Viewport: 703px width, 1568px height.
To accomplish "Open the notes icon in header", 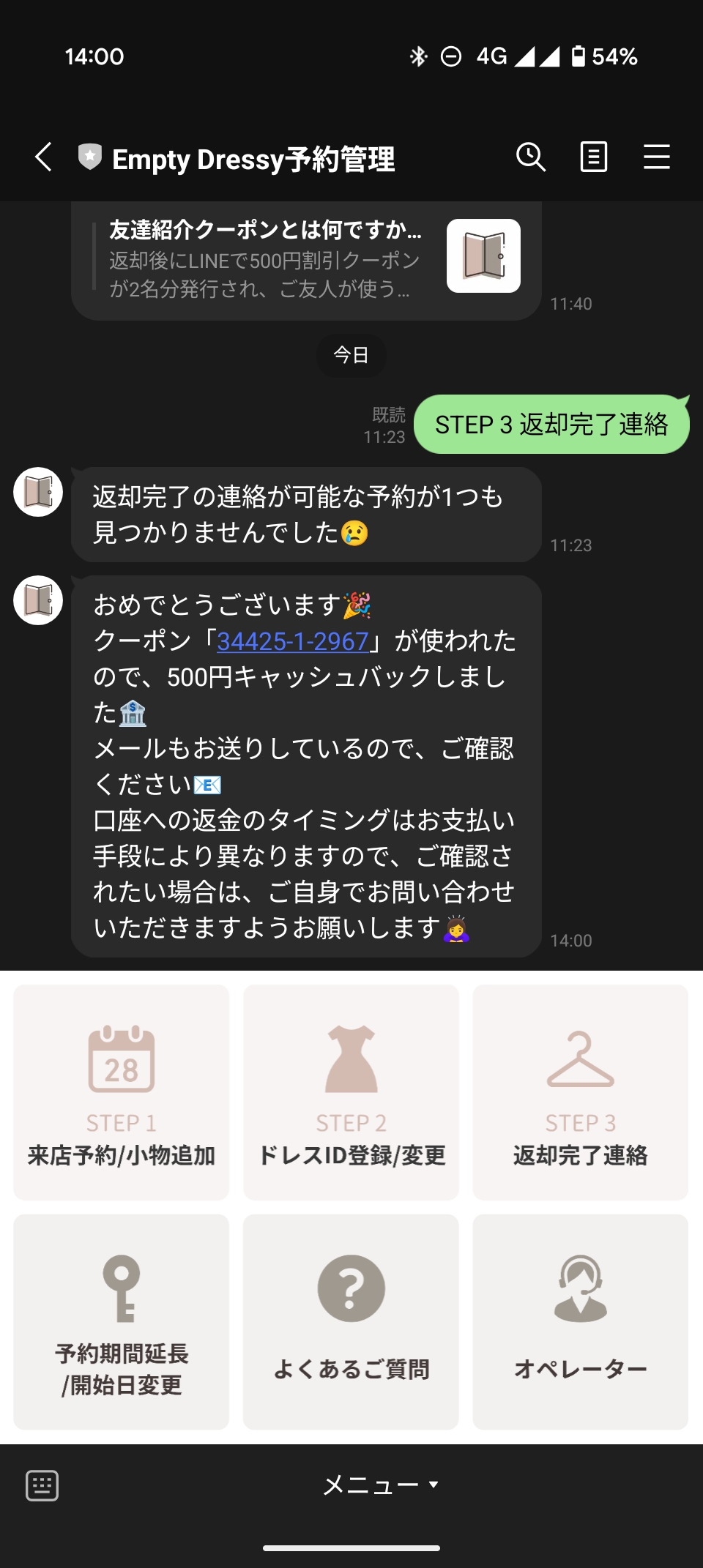I will [593, 157].
